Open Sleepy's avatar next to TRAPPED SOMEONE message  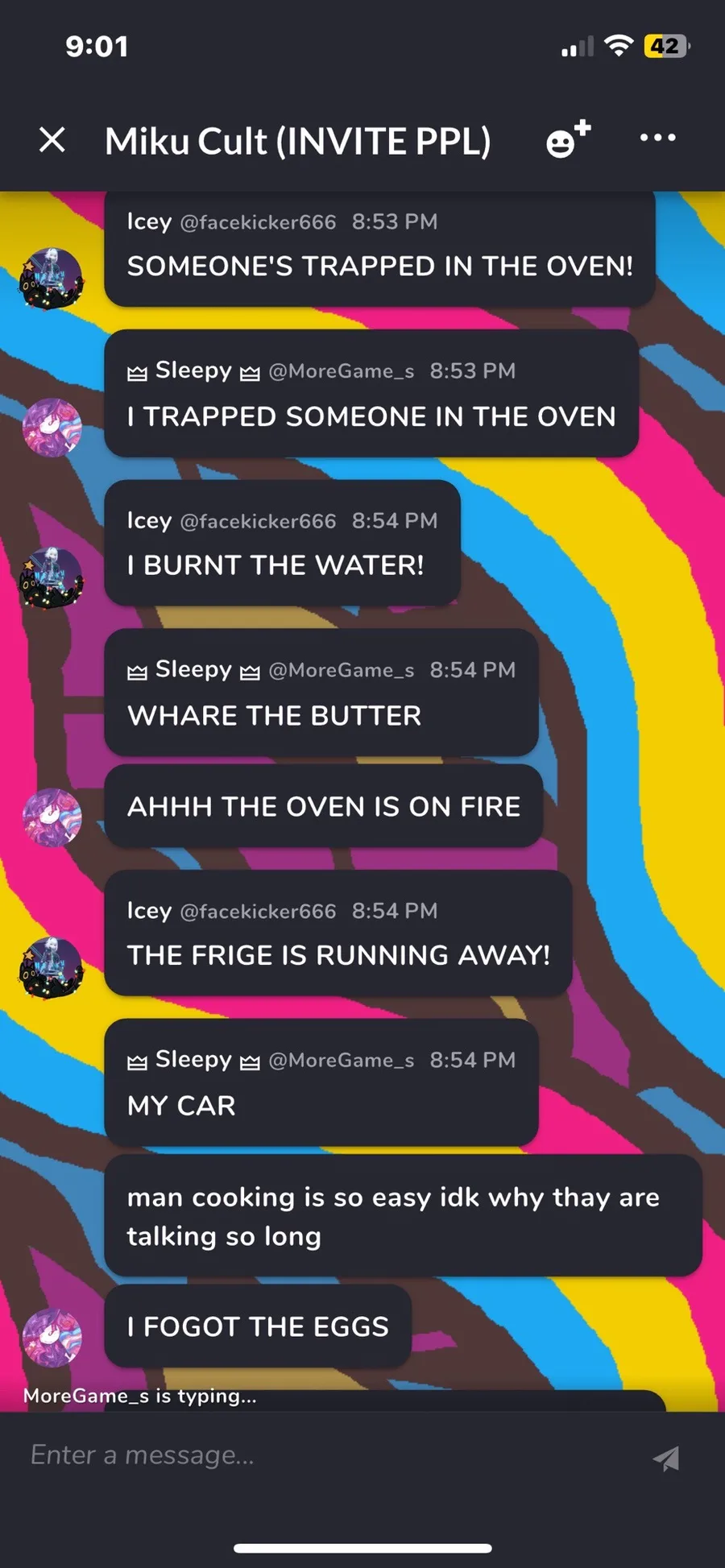point(52,428)
